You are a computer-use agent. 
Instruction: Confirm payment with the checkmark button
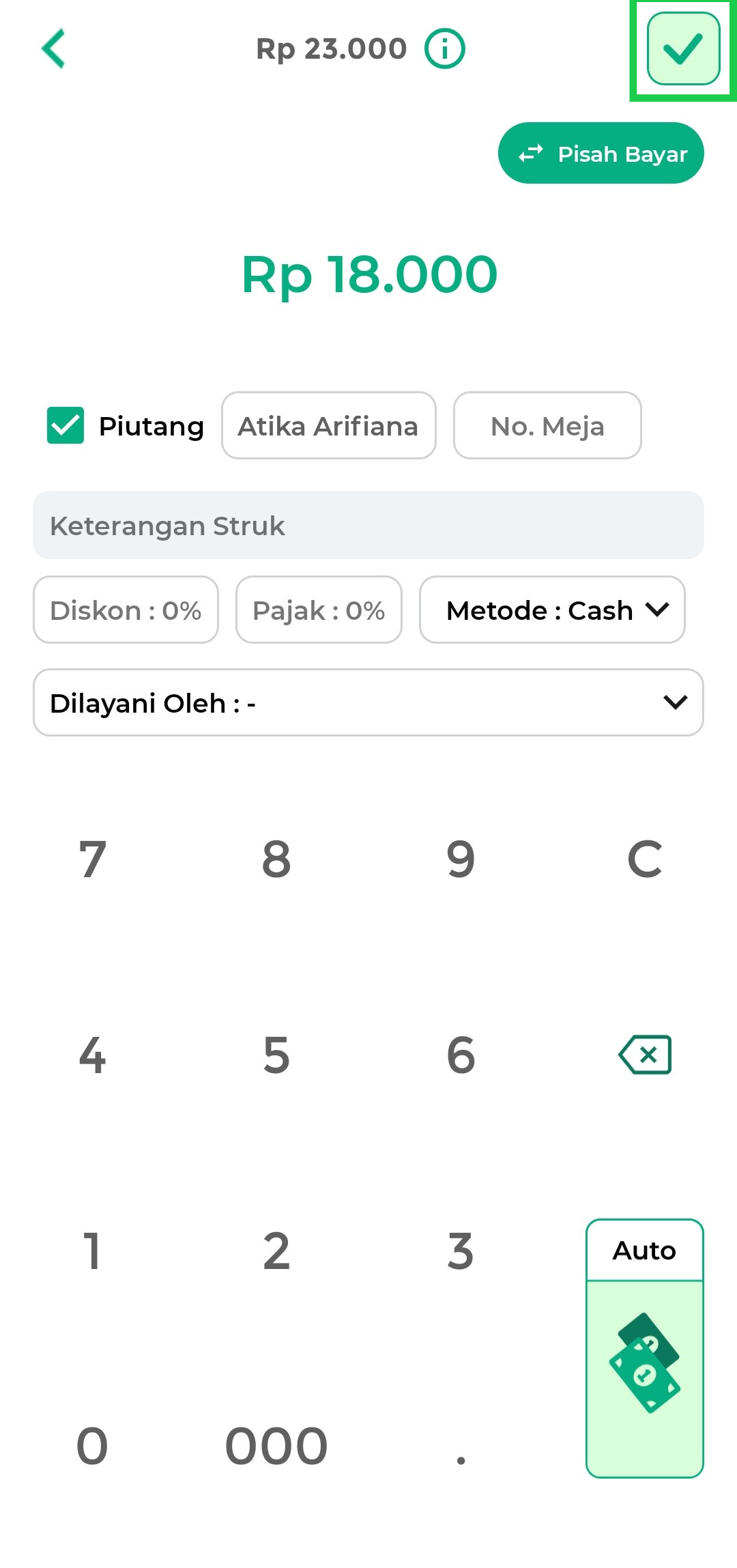[x=683, y=49]
